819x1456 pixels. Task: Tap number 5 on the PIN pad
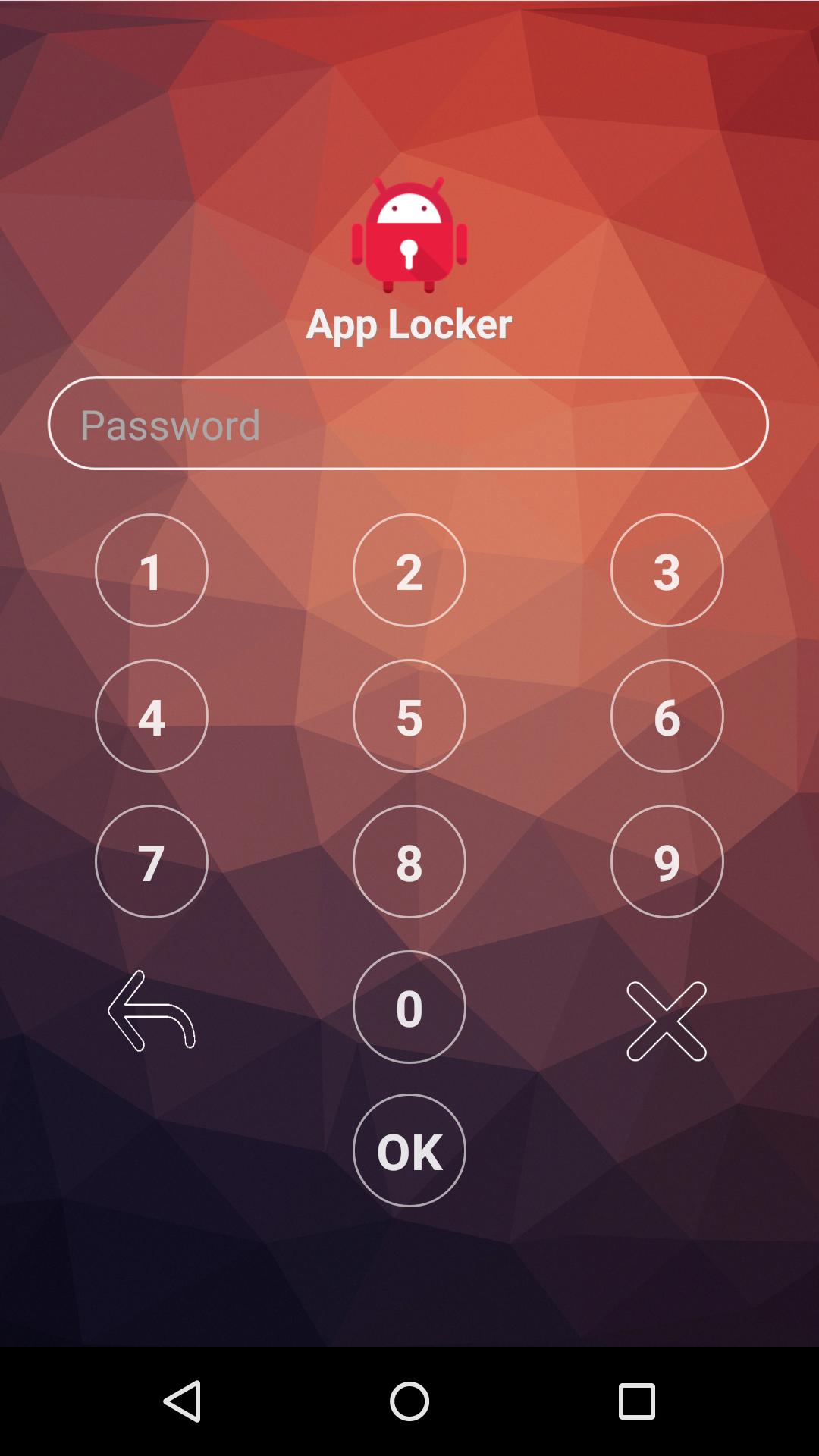[x=409, y=717]
